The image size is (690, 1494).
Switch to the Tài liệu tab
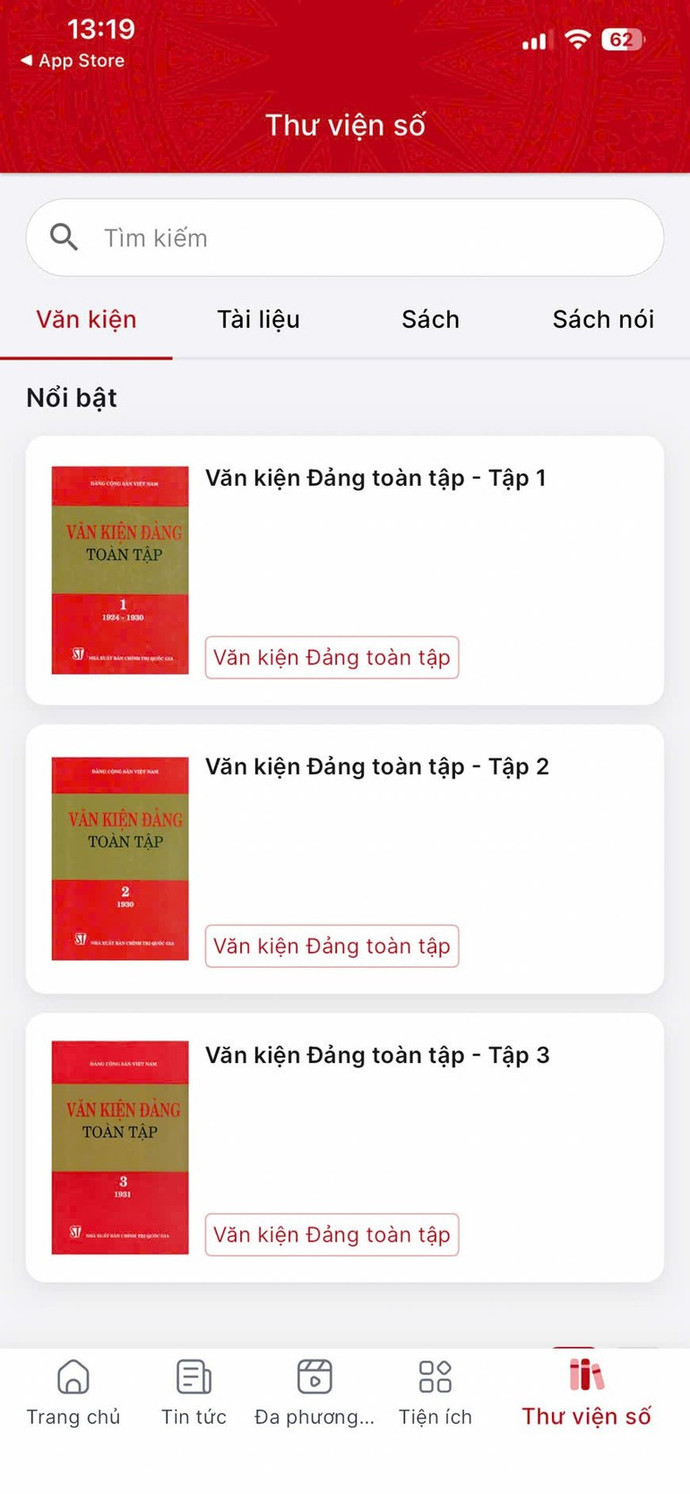(258, 320)
